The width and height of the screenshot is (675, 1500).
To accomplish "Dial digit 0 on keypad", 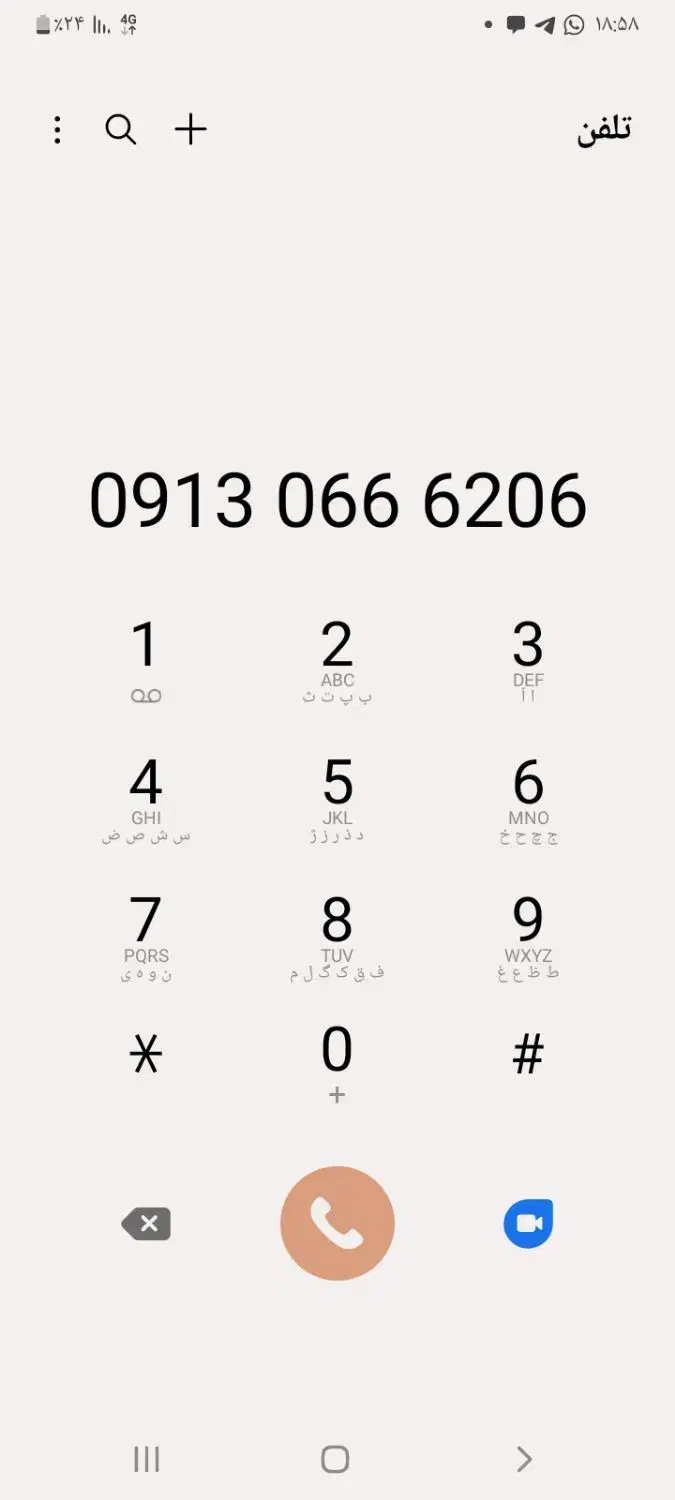I will tap(337, 1062).
